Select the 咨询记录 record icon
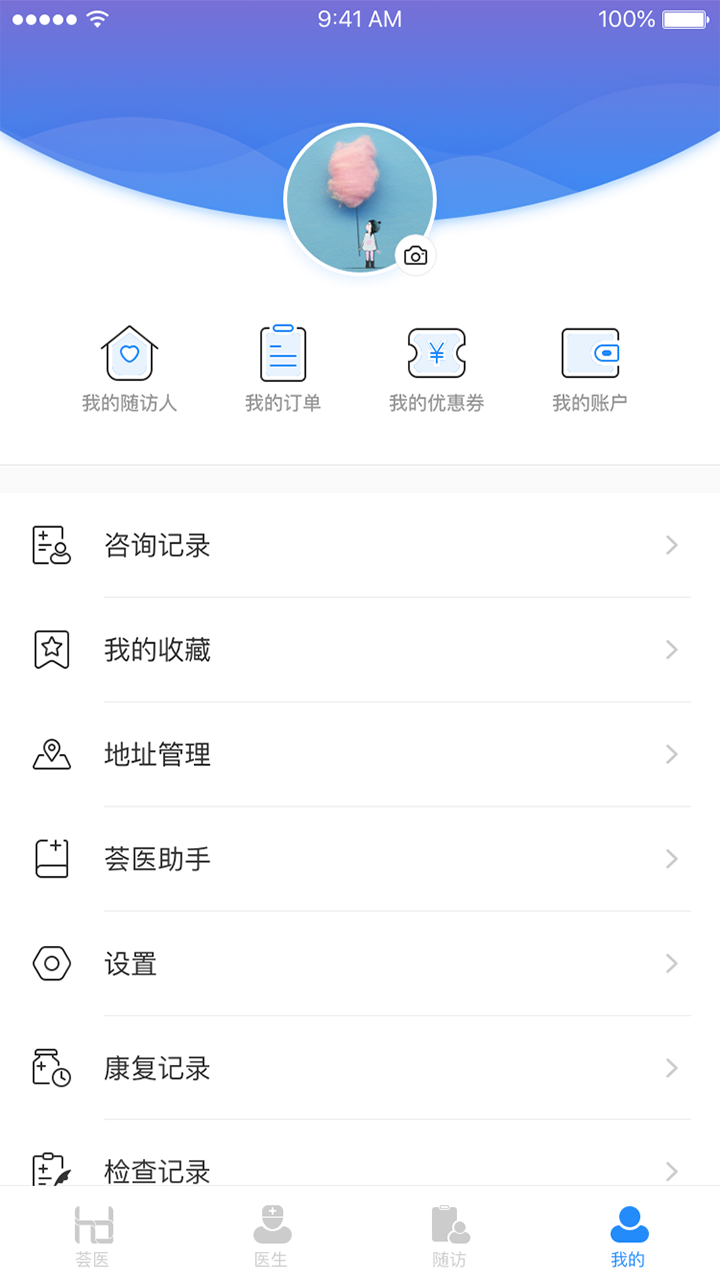Screen dimensions: 720x1280 (51, 544)
